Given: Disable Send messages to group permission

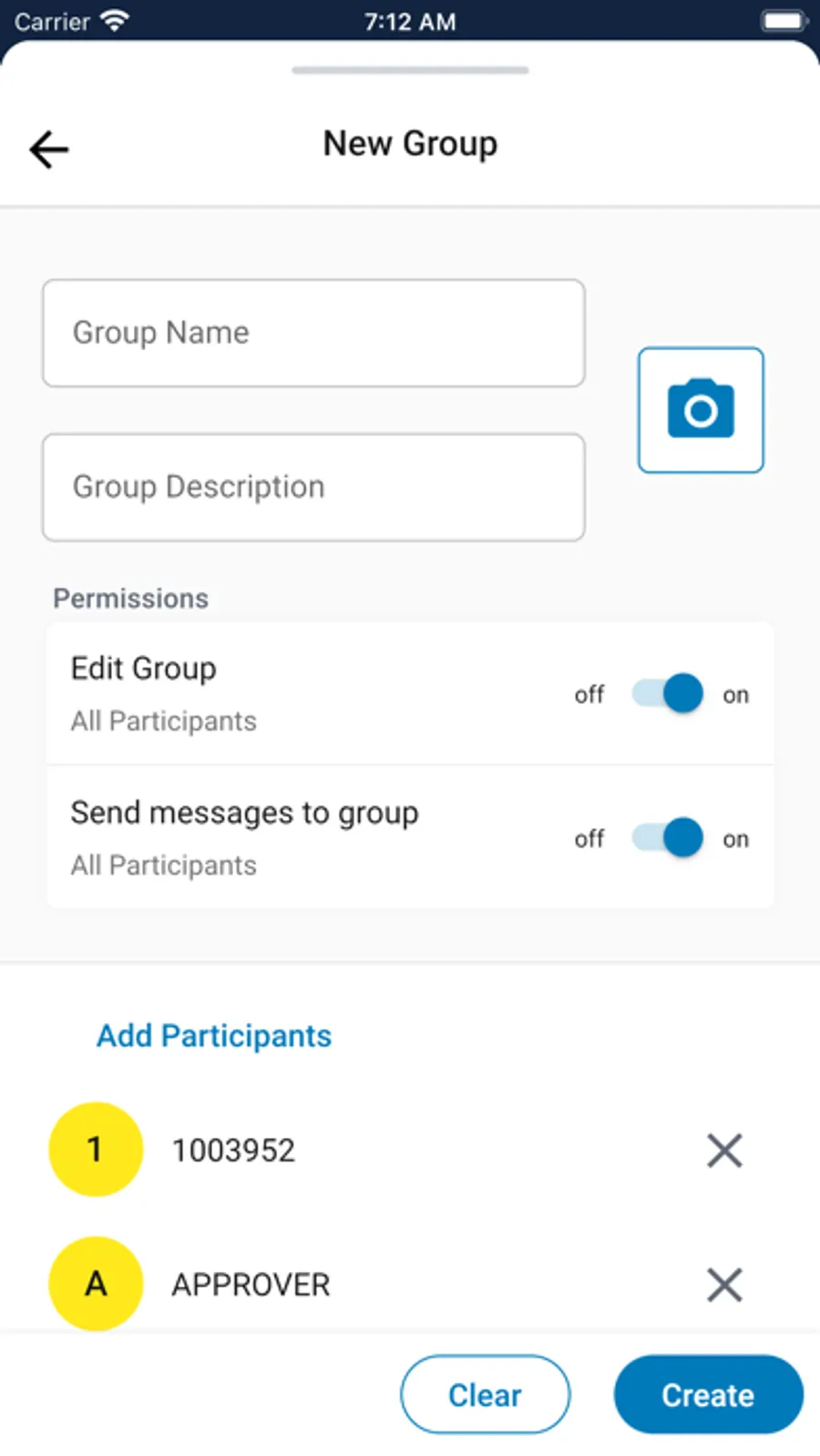Looking at the screenshot, I should [x=667, y=837].
